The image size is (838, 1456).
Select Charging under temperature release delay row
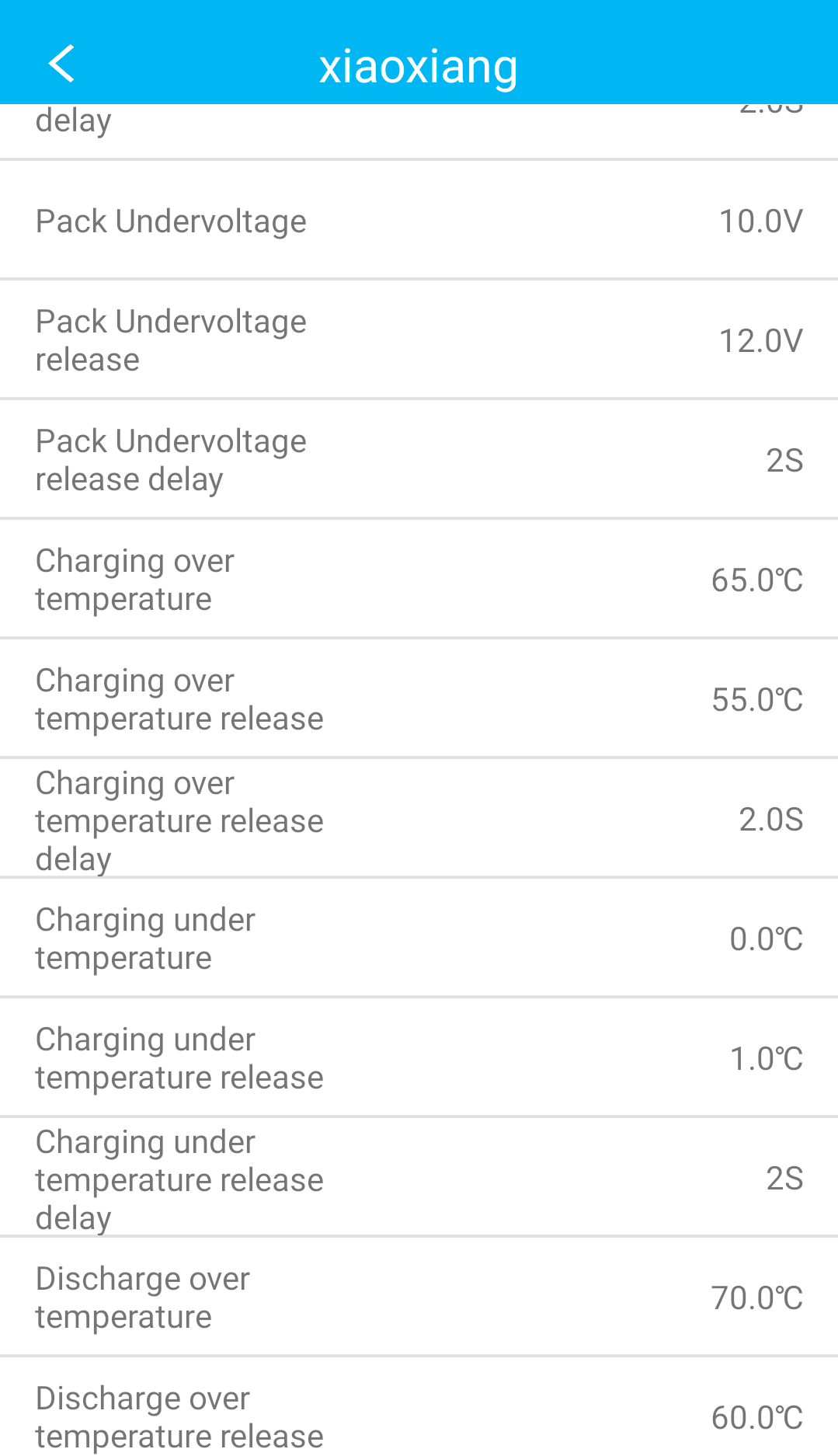[x=419, y=1179]
